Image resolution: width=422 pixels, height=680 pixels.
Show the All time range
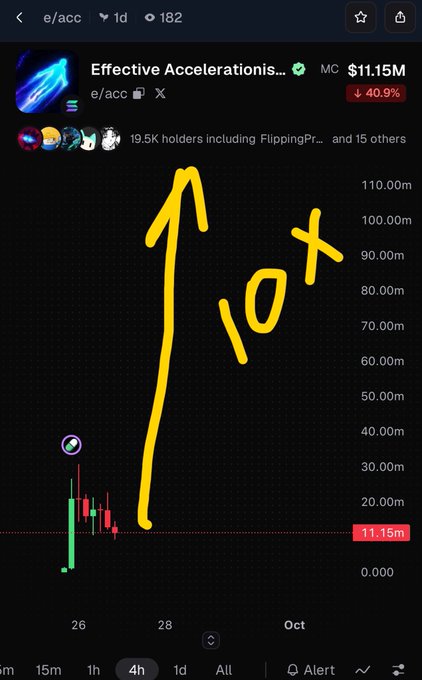point(224,670)
